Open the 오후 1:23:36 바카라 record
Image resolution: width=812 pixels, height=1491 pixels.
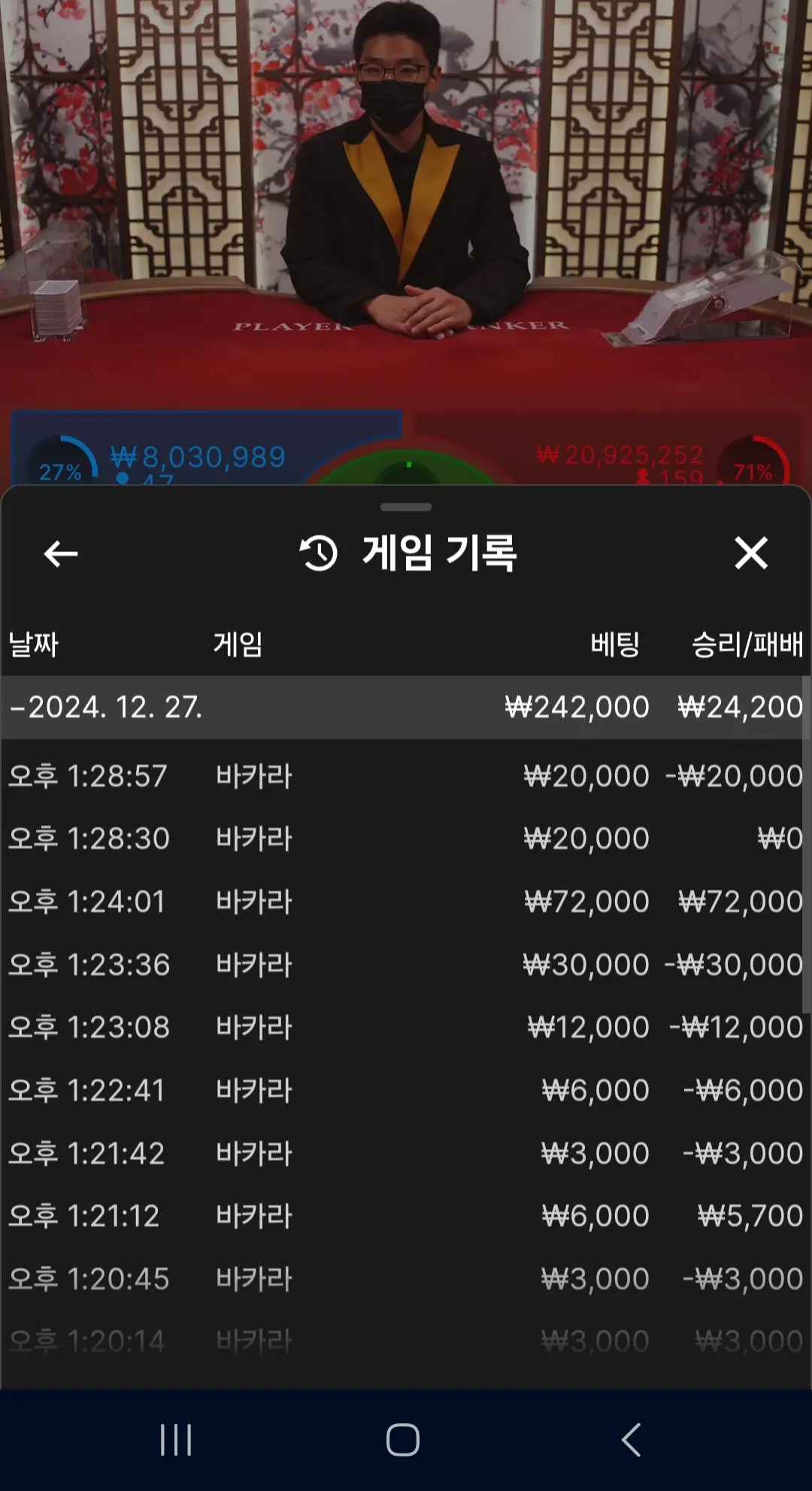[404, 965]
